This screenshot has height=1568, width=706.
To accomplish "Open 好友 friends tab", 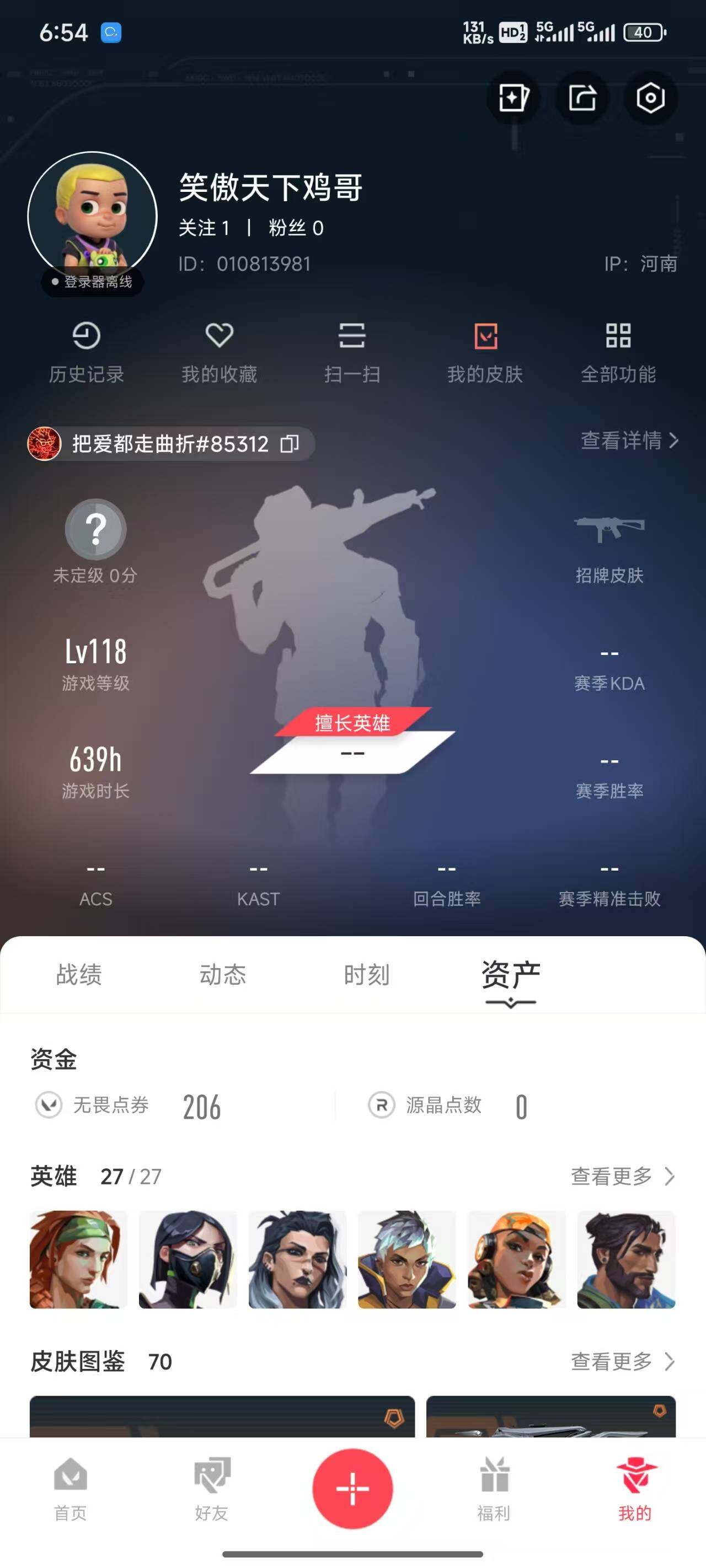I will 211,1488.
